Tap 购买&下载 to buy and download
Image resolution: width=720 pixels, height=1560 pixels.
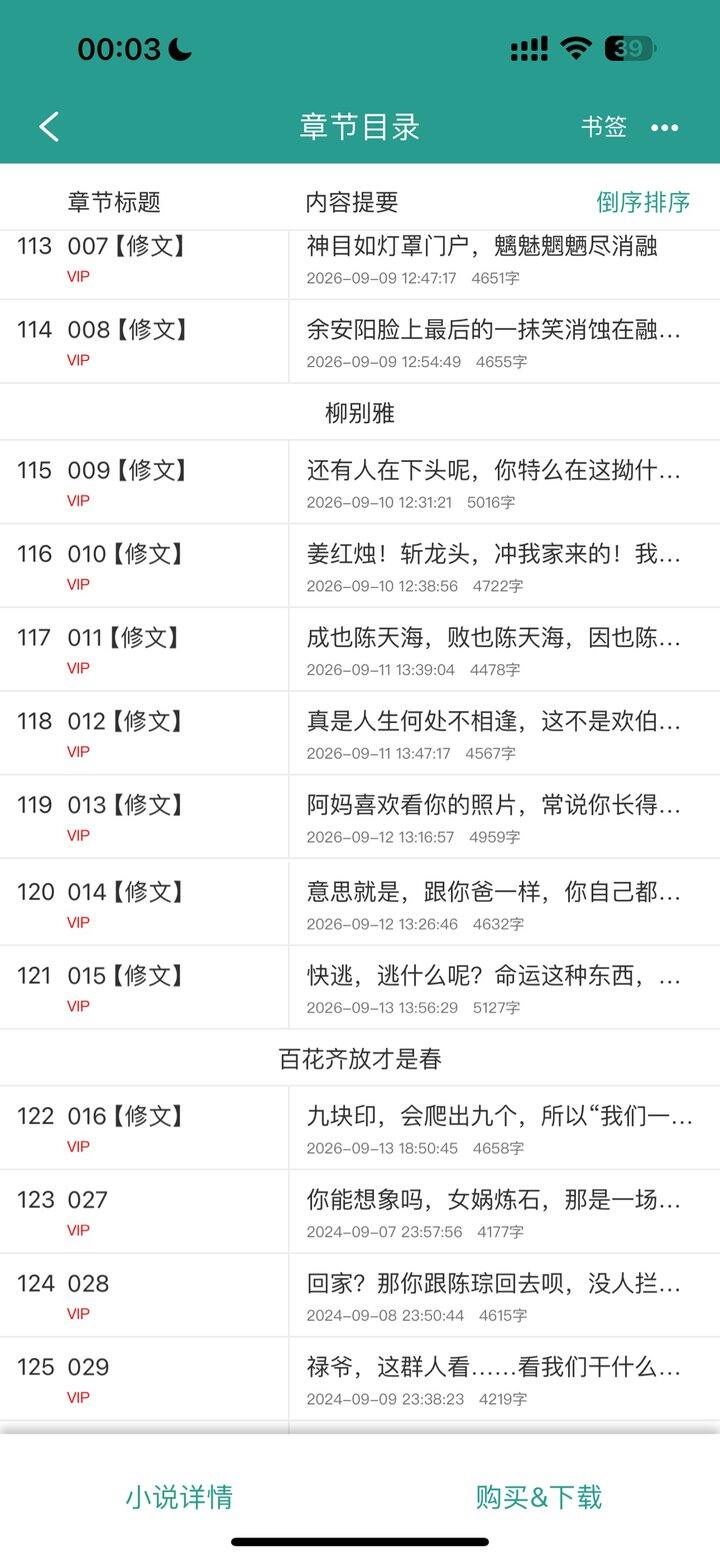click(539, 1497)
